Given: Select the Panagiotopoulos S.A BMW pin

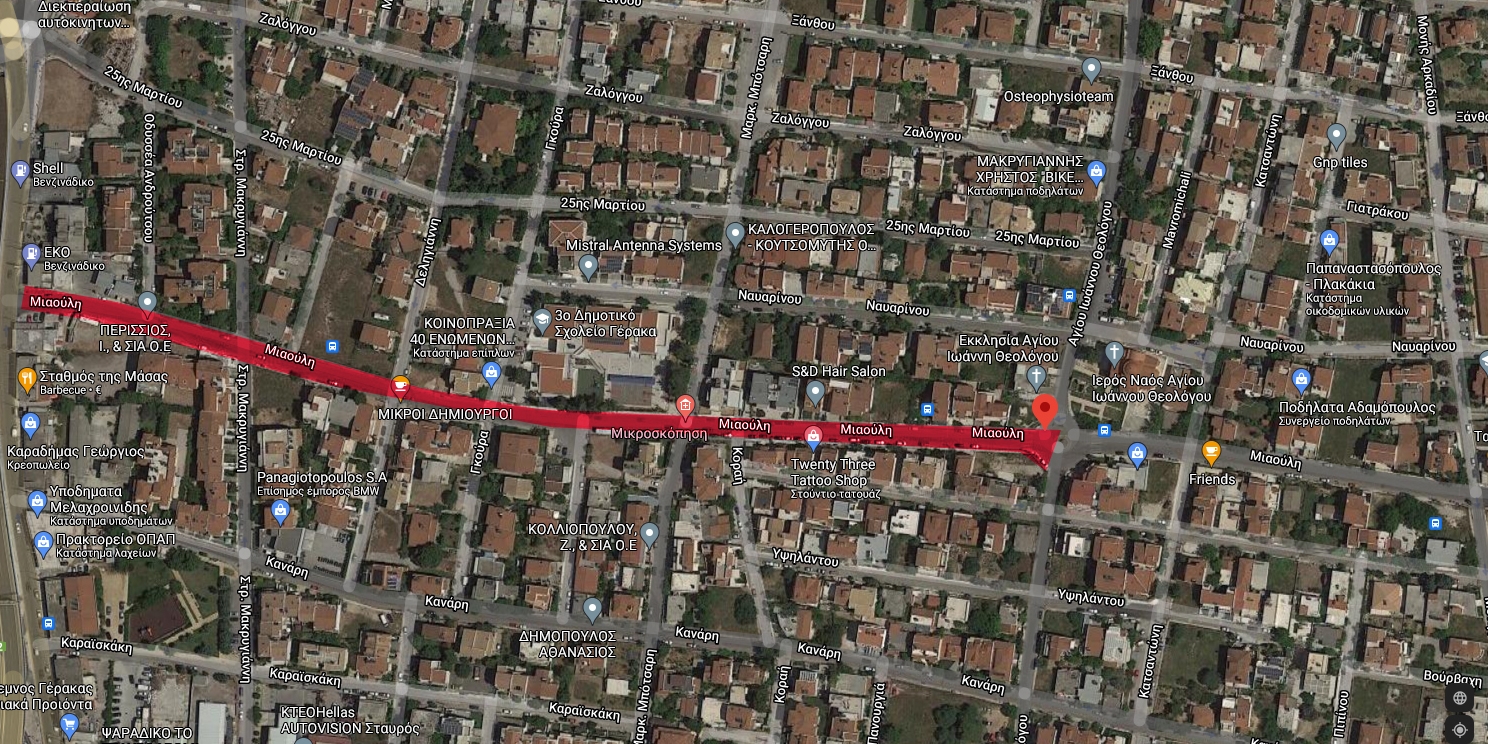Looking at the screenshot, I should (280, 513).
